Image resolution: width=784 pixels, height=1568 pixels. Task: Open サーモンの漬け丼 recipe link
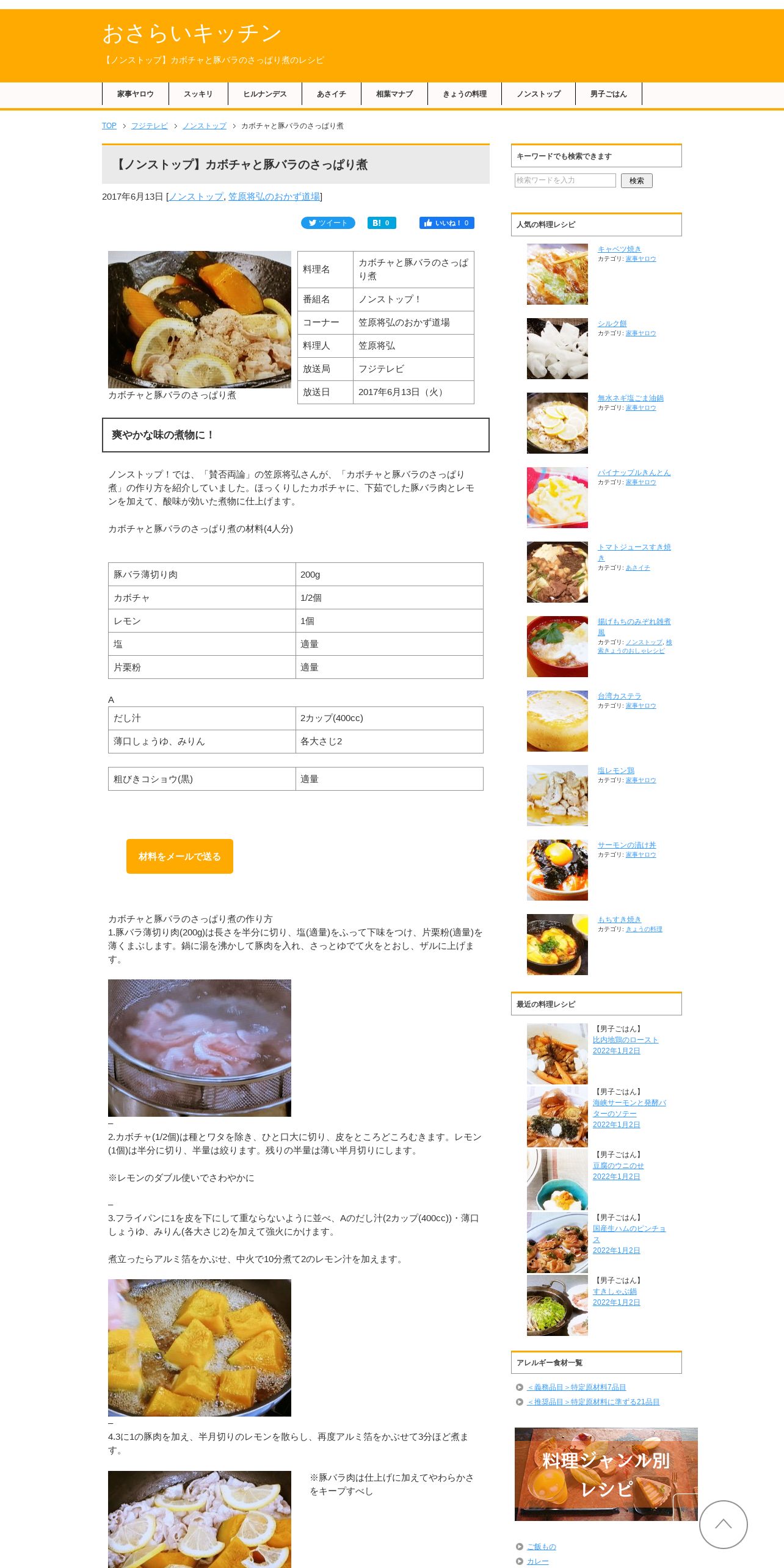pos(626,845)
